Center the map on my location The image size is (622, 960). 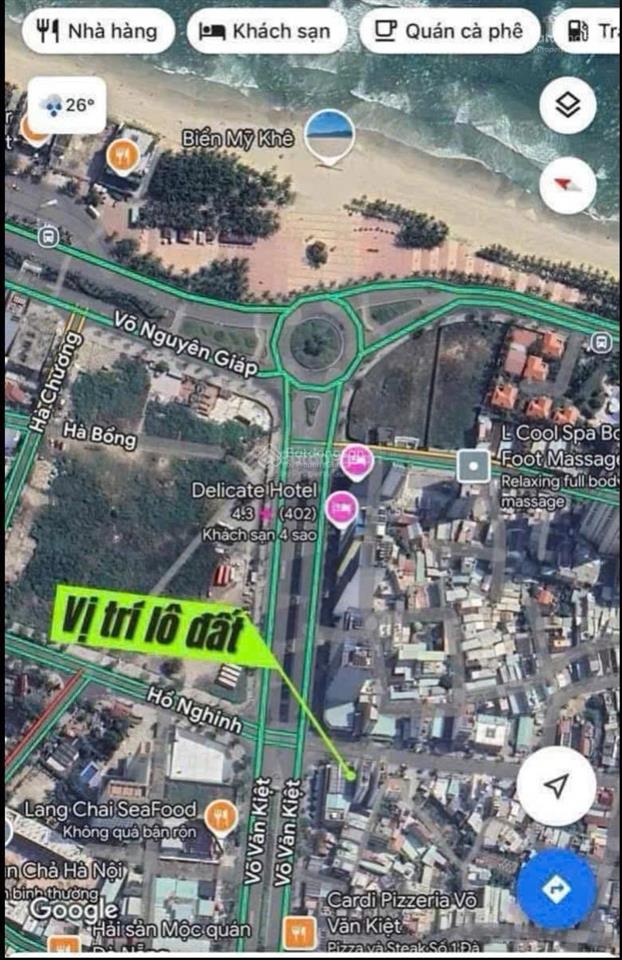(556, 785)
